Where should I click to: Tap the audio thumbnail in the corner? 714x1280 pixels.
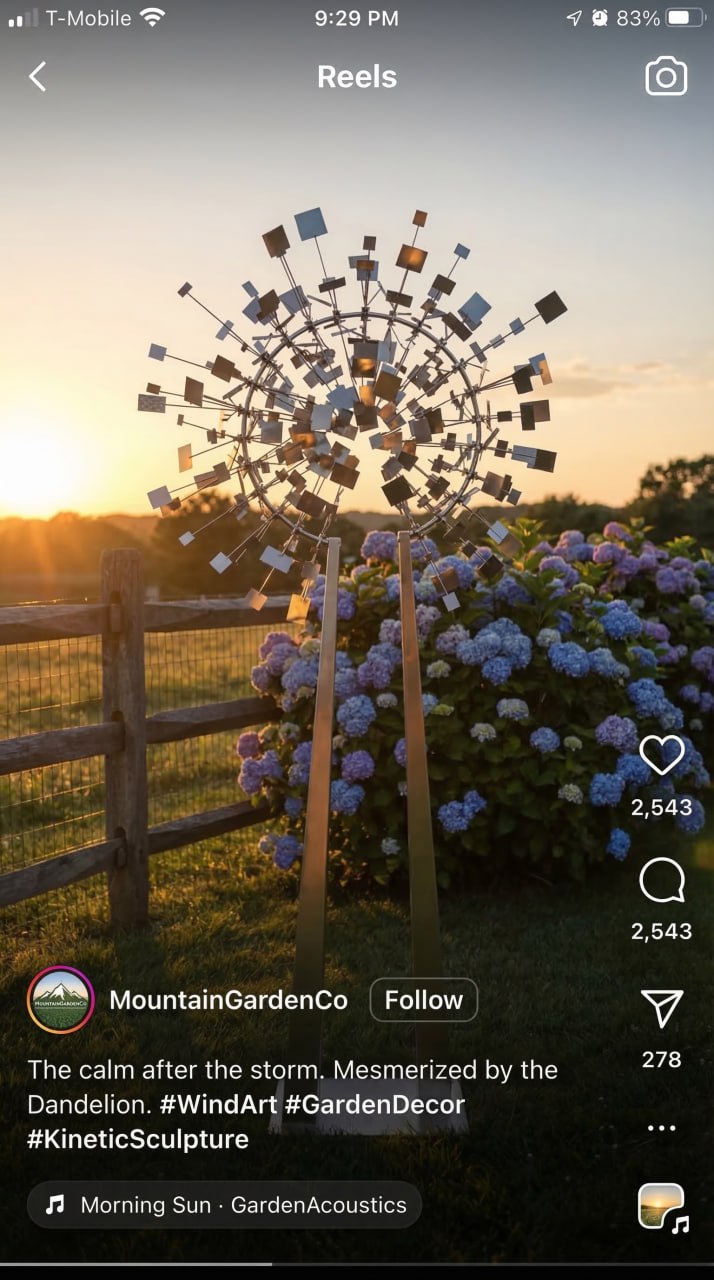coord(662,1206)
